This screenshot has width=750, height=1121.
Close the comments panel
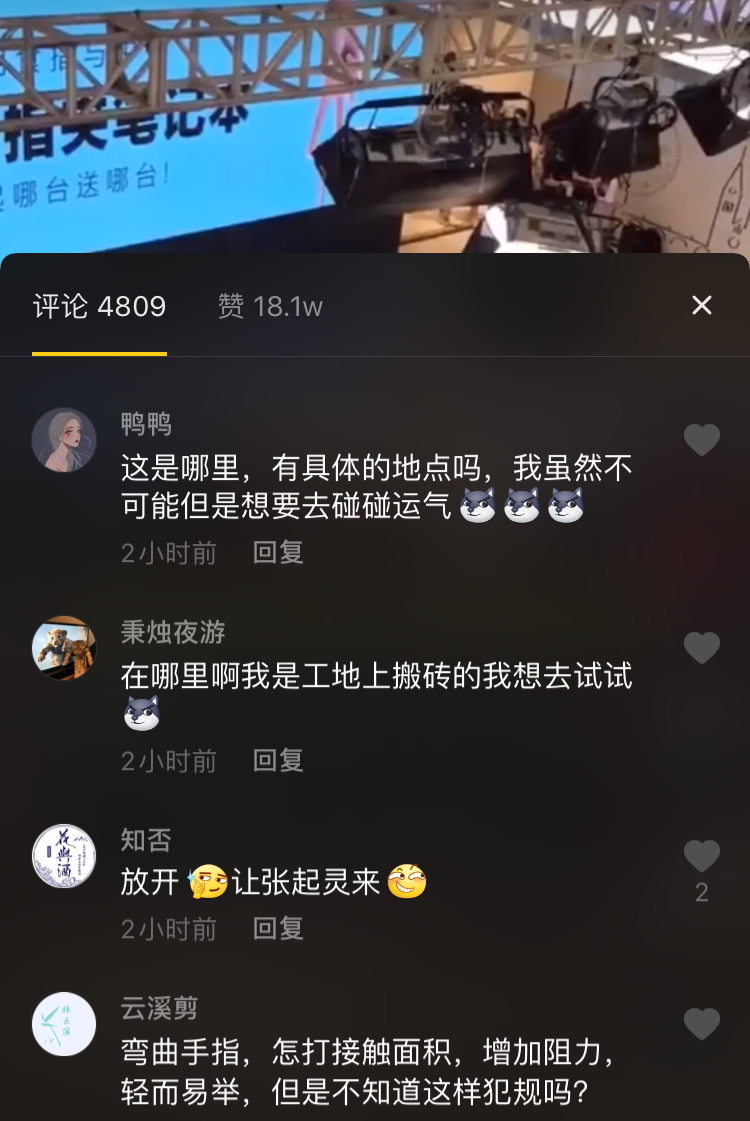click(702, 306)
